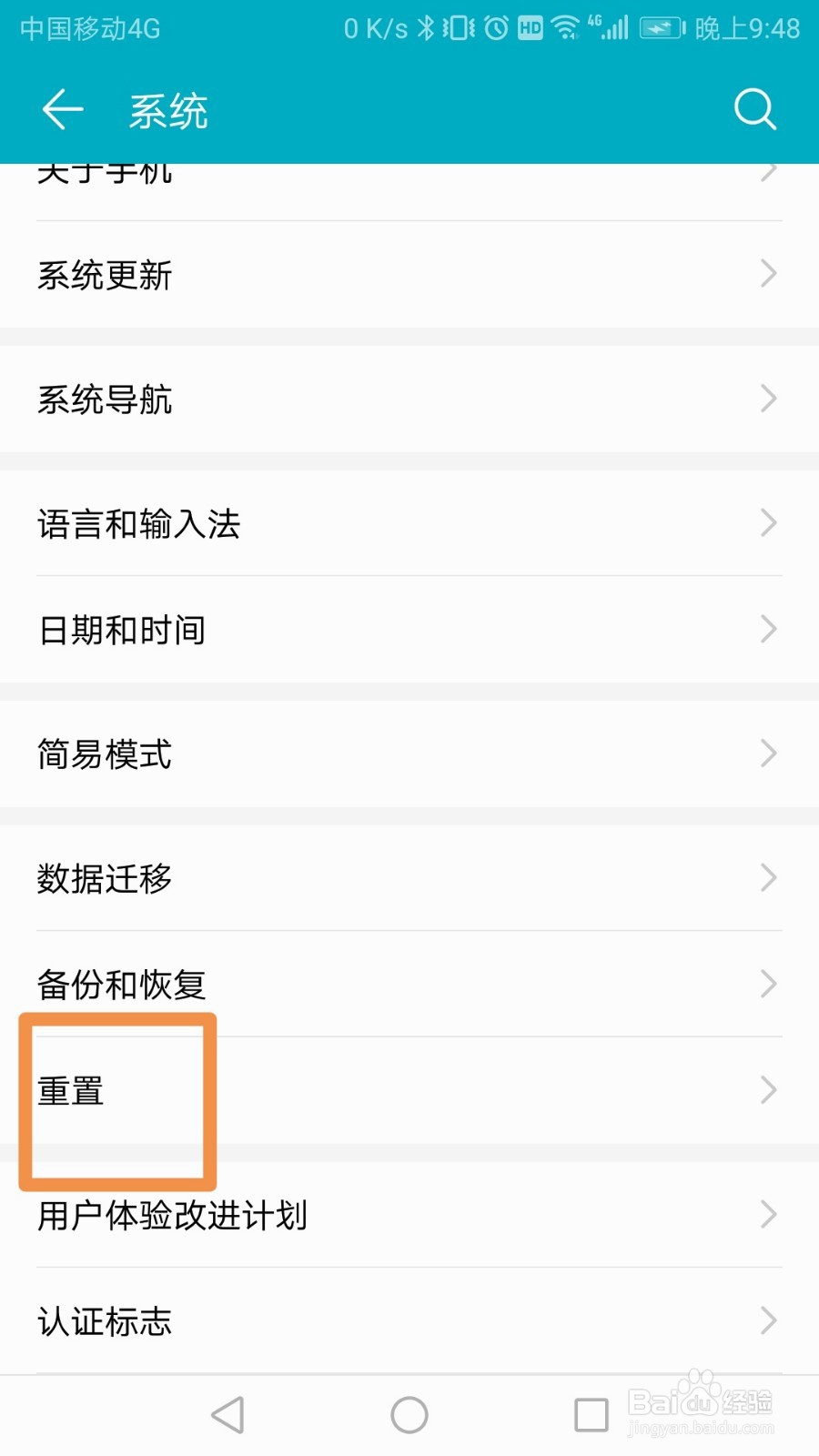Tap the back arrow next to 系统
The height and width of the screenshot is (1456, 819).
click(x=61, y=108)
